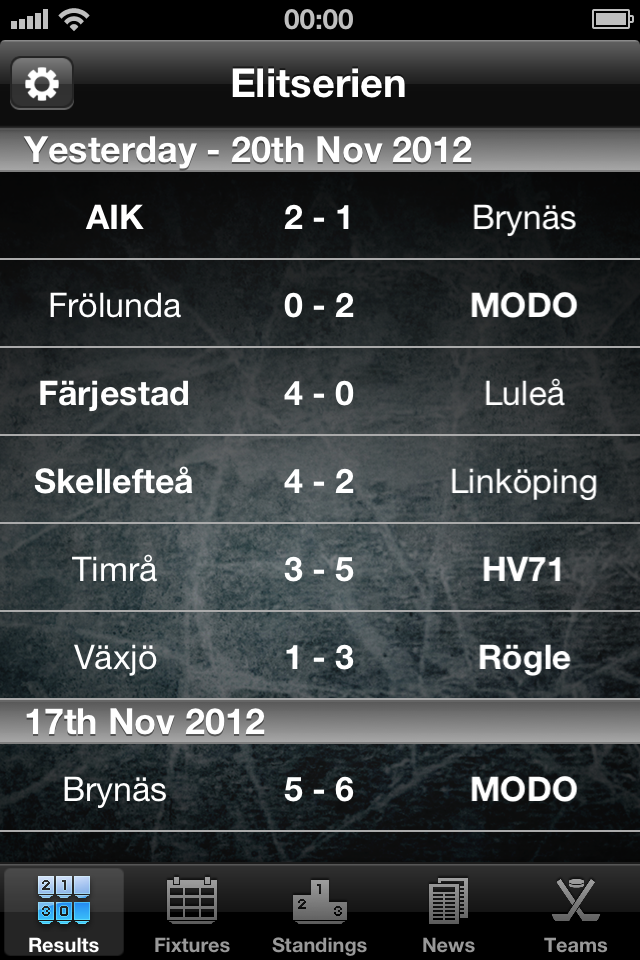View the Frölunda vs MODO match
The width and height of the screenshot is (640, 960).
pyautogui.click(x=320, y=305)
